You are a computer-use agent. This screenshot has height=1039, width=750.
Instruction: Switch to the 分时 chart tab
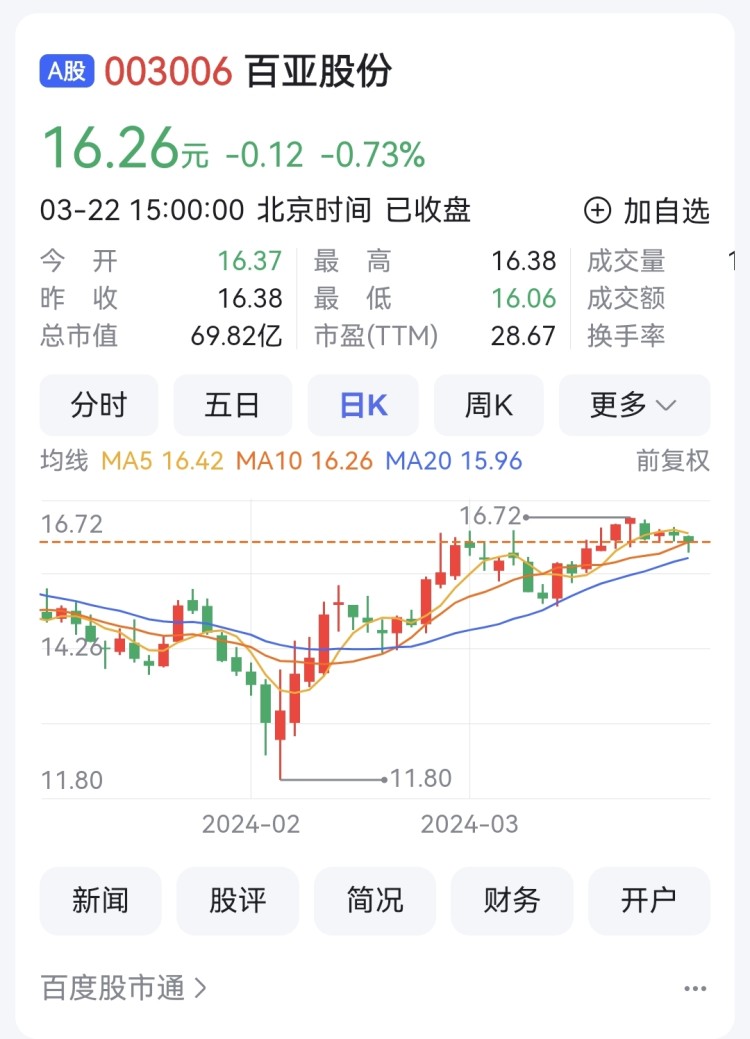point(99,405)
